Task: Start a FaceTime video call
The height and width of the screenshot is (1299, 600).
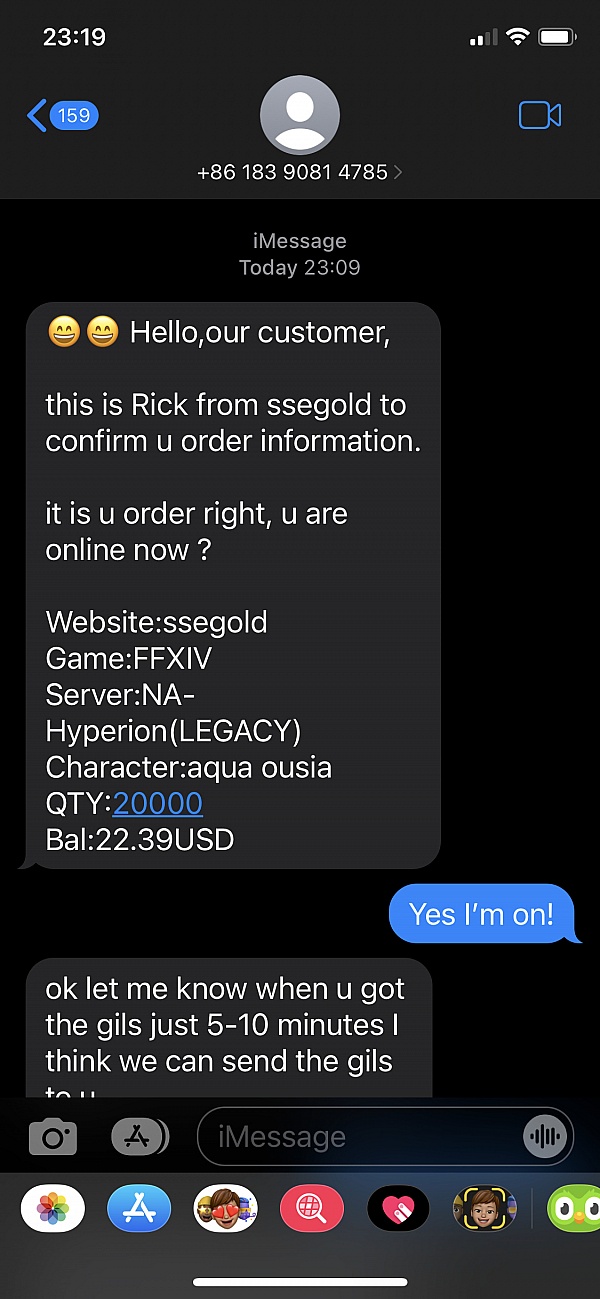Action: 540,116
